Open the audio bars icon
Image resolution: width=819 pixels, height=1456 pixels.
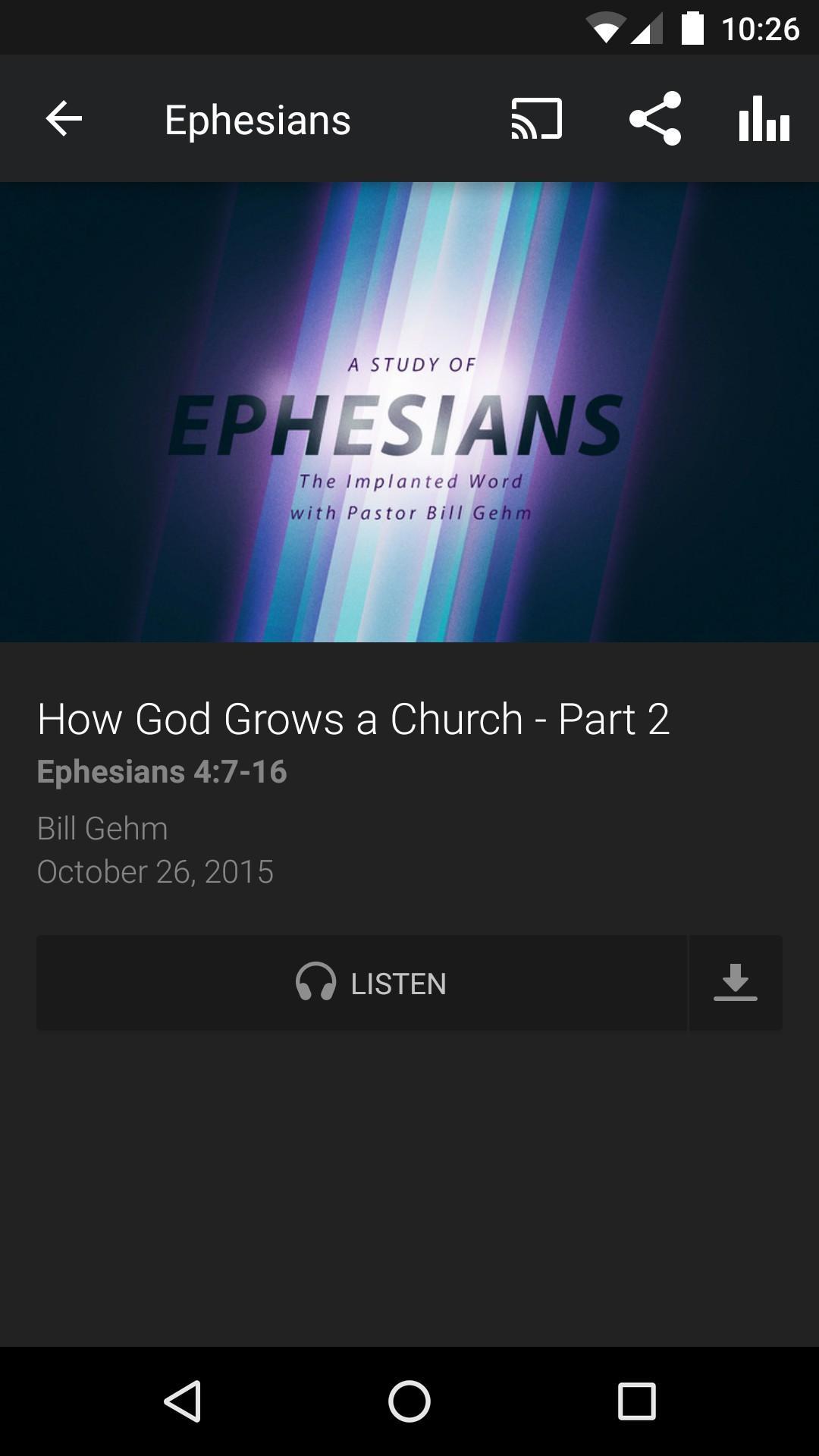[764, 119]
